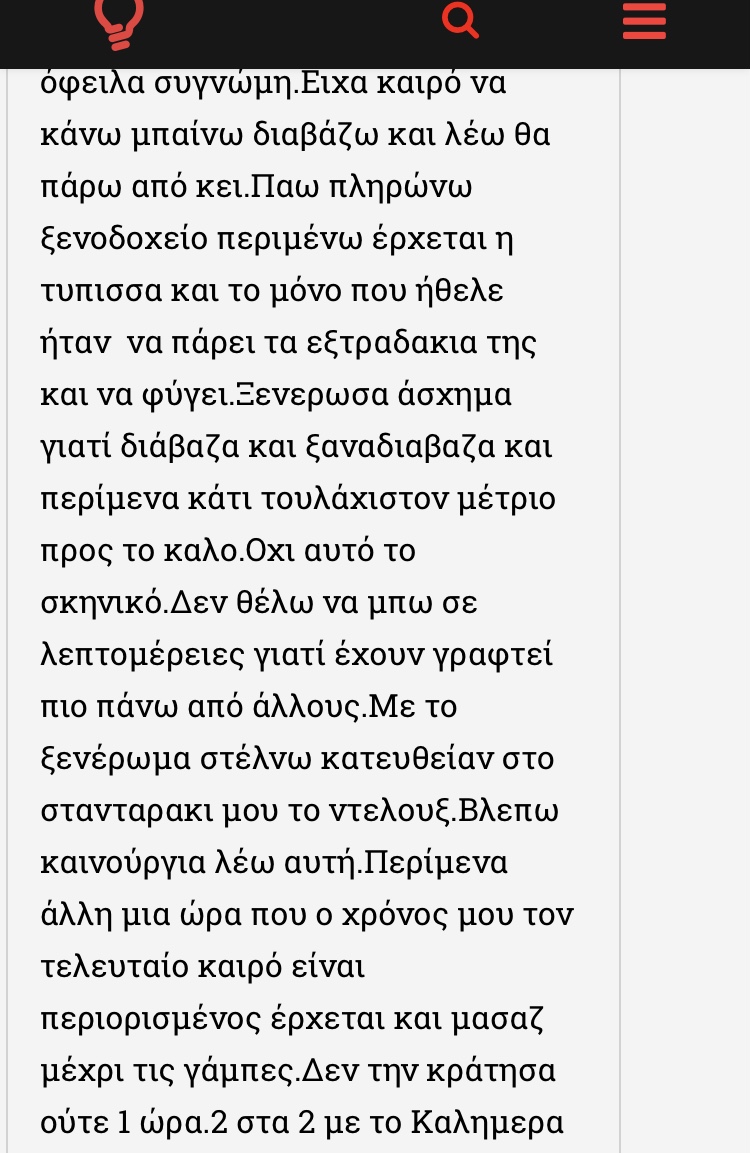The width and height of the screenshot is (750, 1153).
Task: Open the search icon
Action: coord(460,20)
